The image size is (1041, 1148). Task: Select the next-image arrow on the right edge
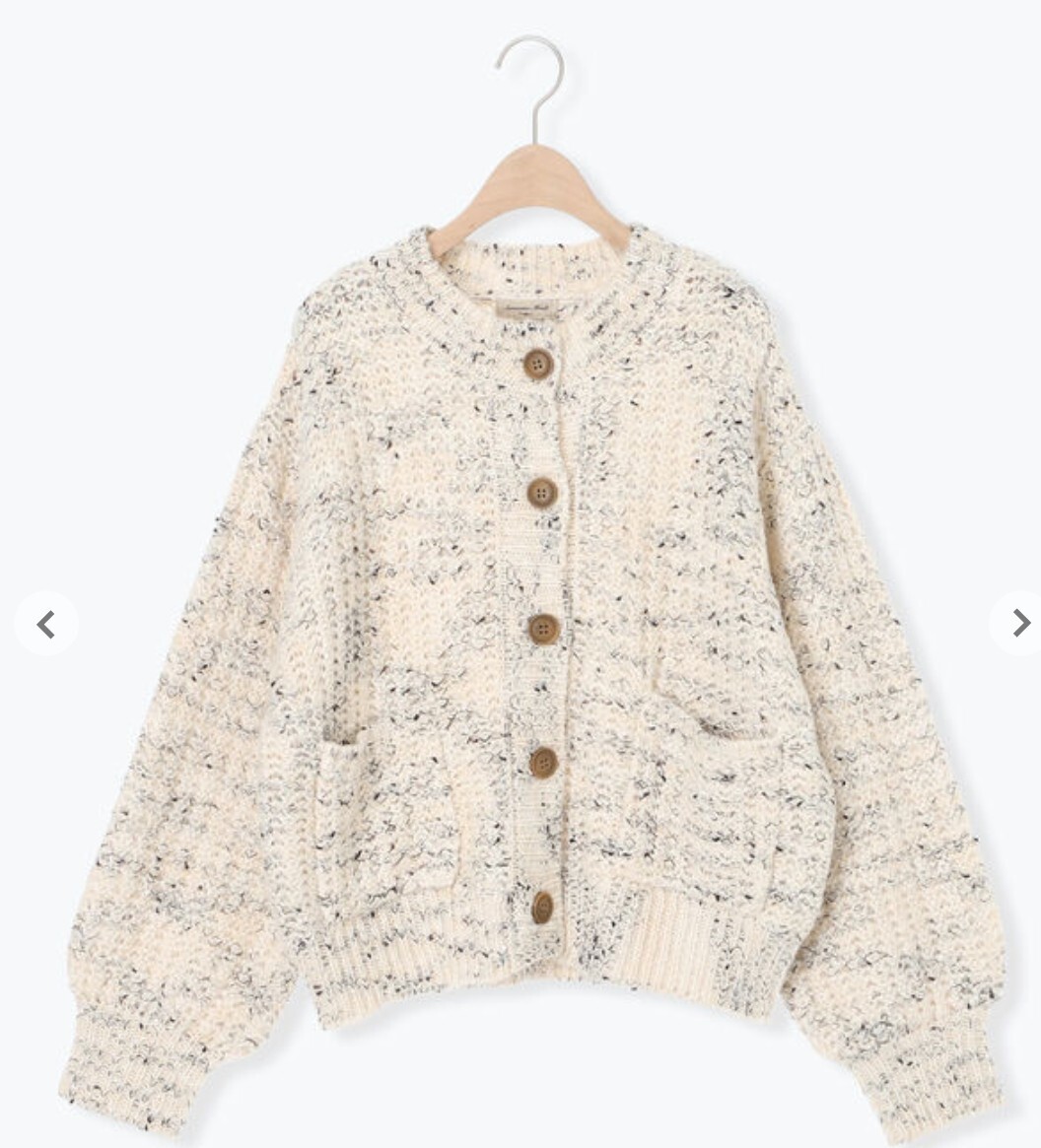1019,624
